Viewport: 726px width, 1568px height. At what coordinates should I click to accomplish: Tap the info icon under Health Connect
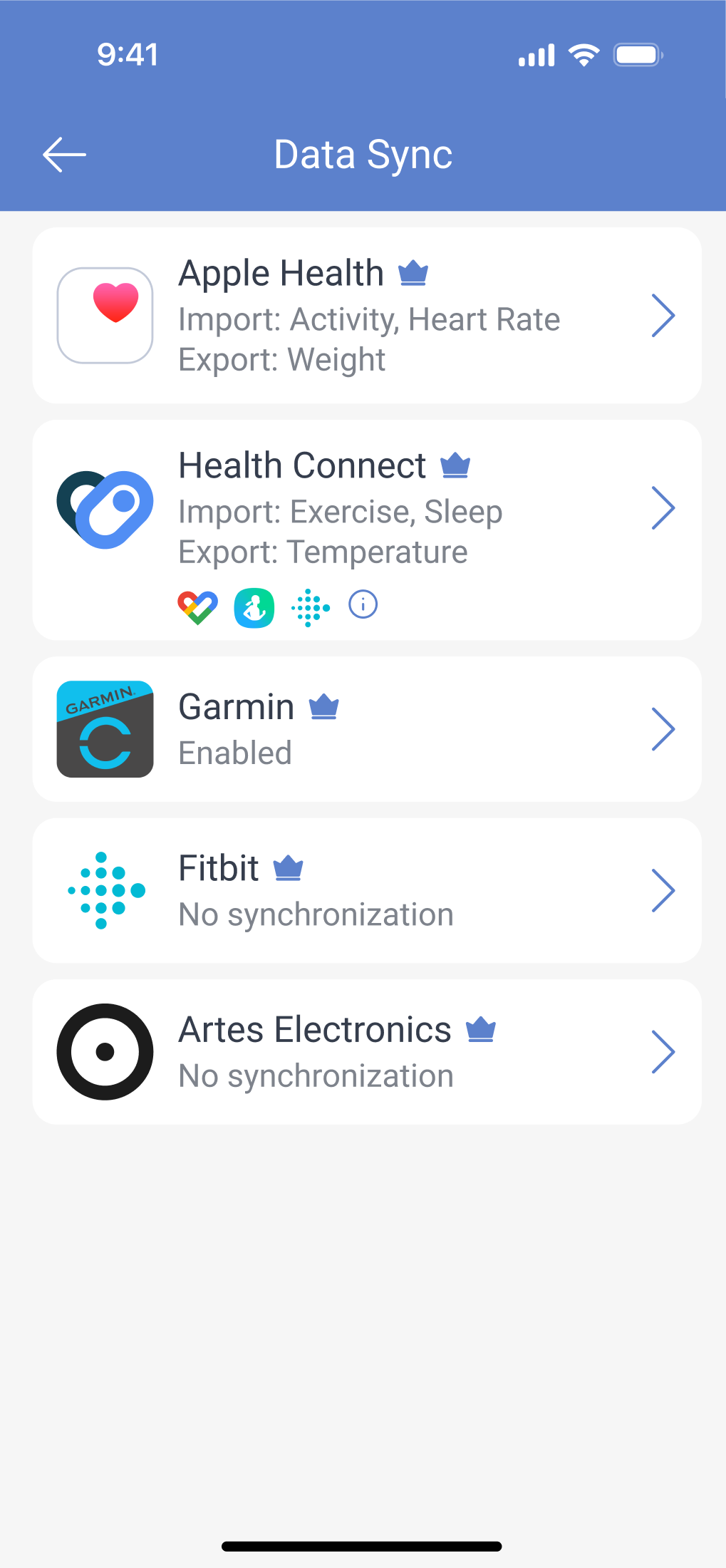pyautogui.click(x=363, y=605)
